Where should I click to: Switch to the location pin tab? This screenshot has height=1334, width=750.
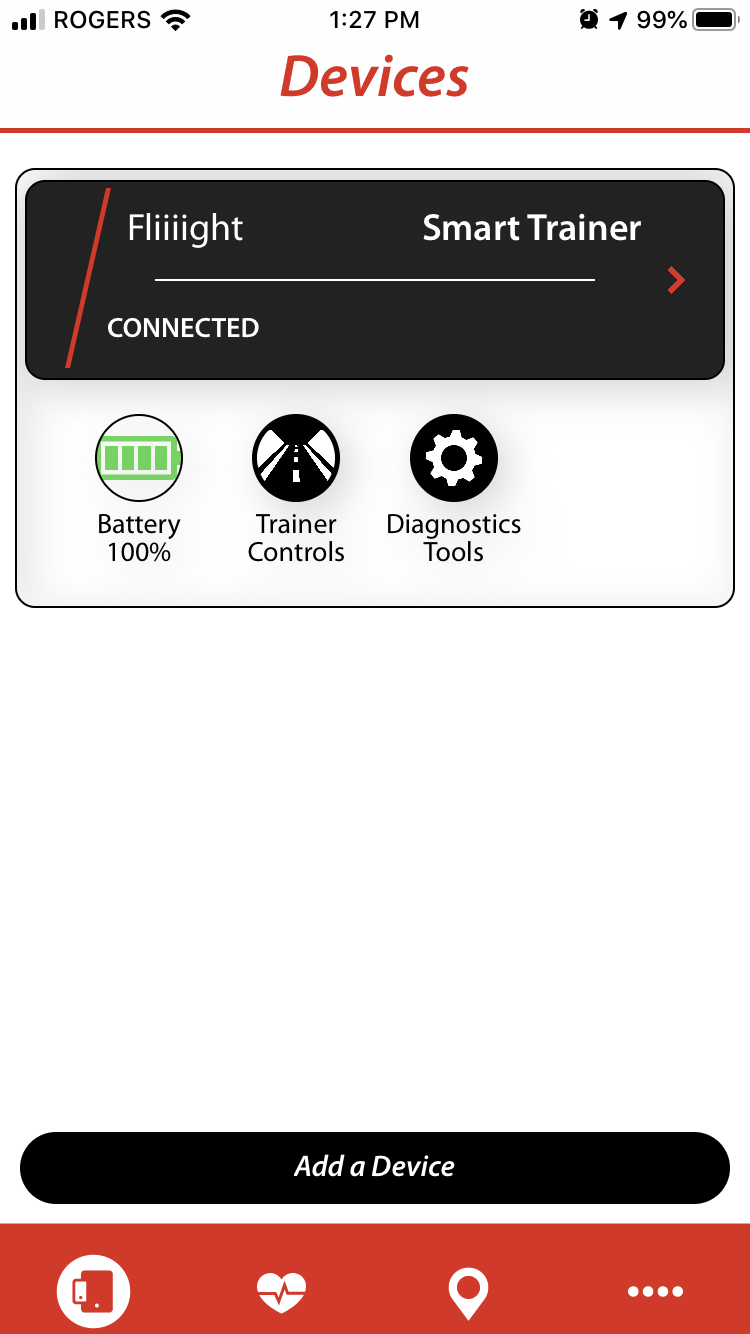[468, 1291]
